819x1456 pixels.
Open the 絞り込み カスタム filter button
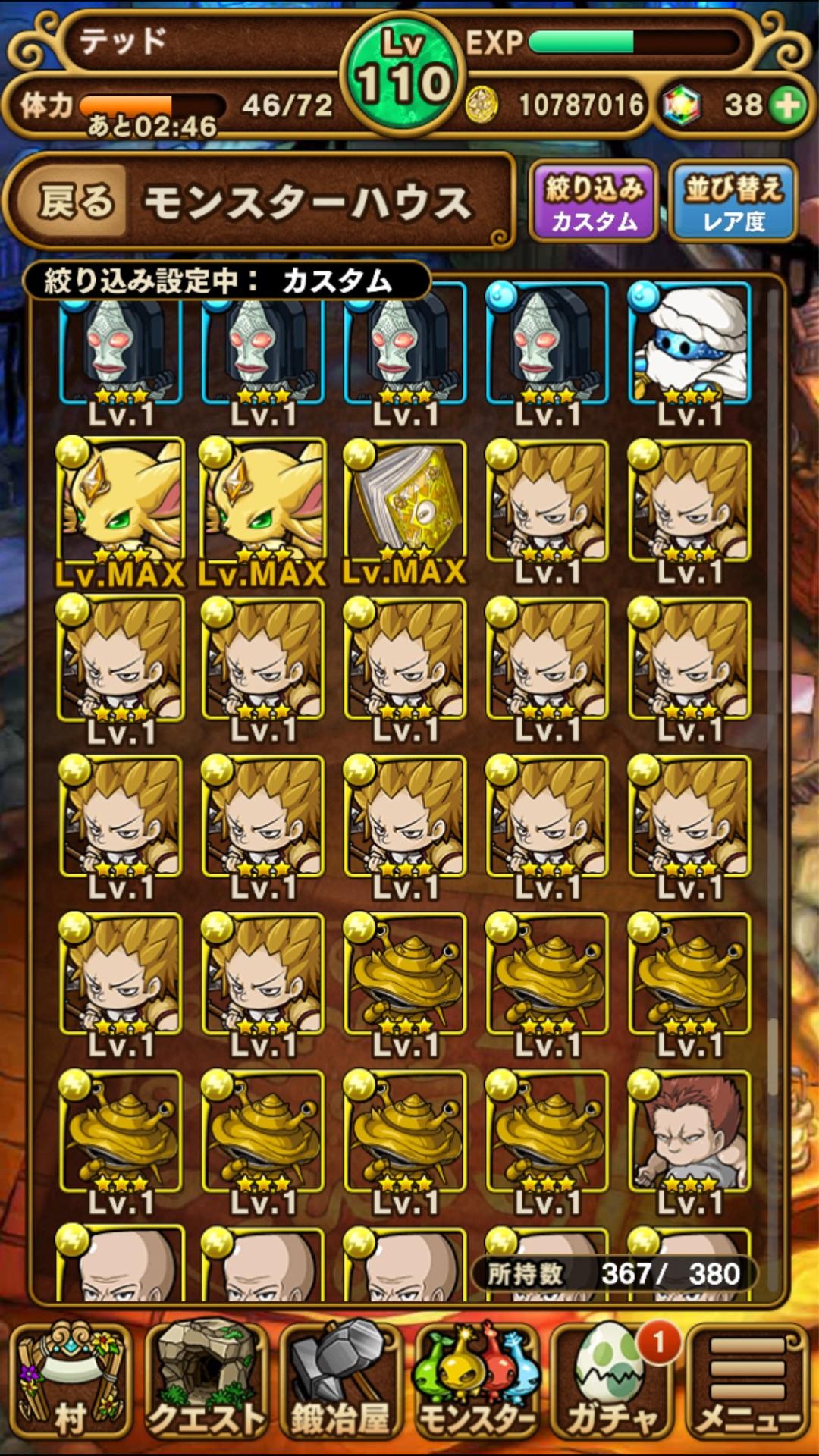(593, 202)
